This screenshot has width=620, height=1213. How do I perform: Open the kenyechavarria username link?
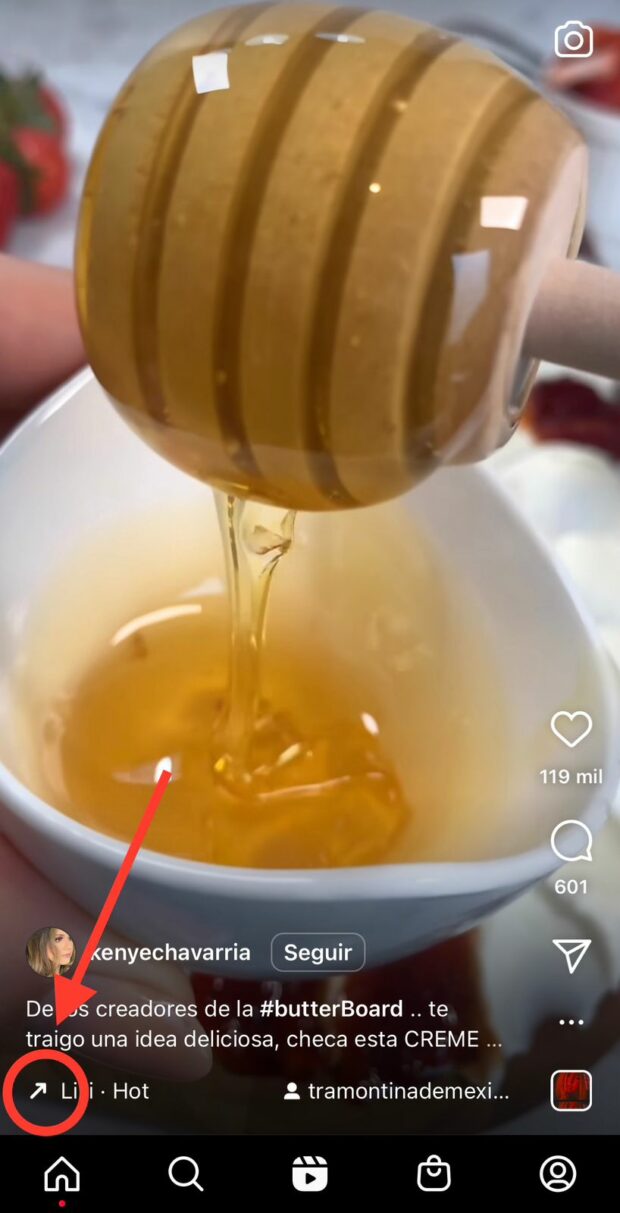click(170, 952)
